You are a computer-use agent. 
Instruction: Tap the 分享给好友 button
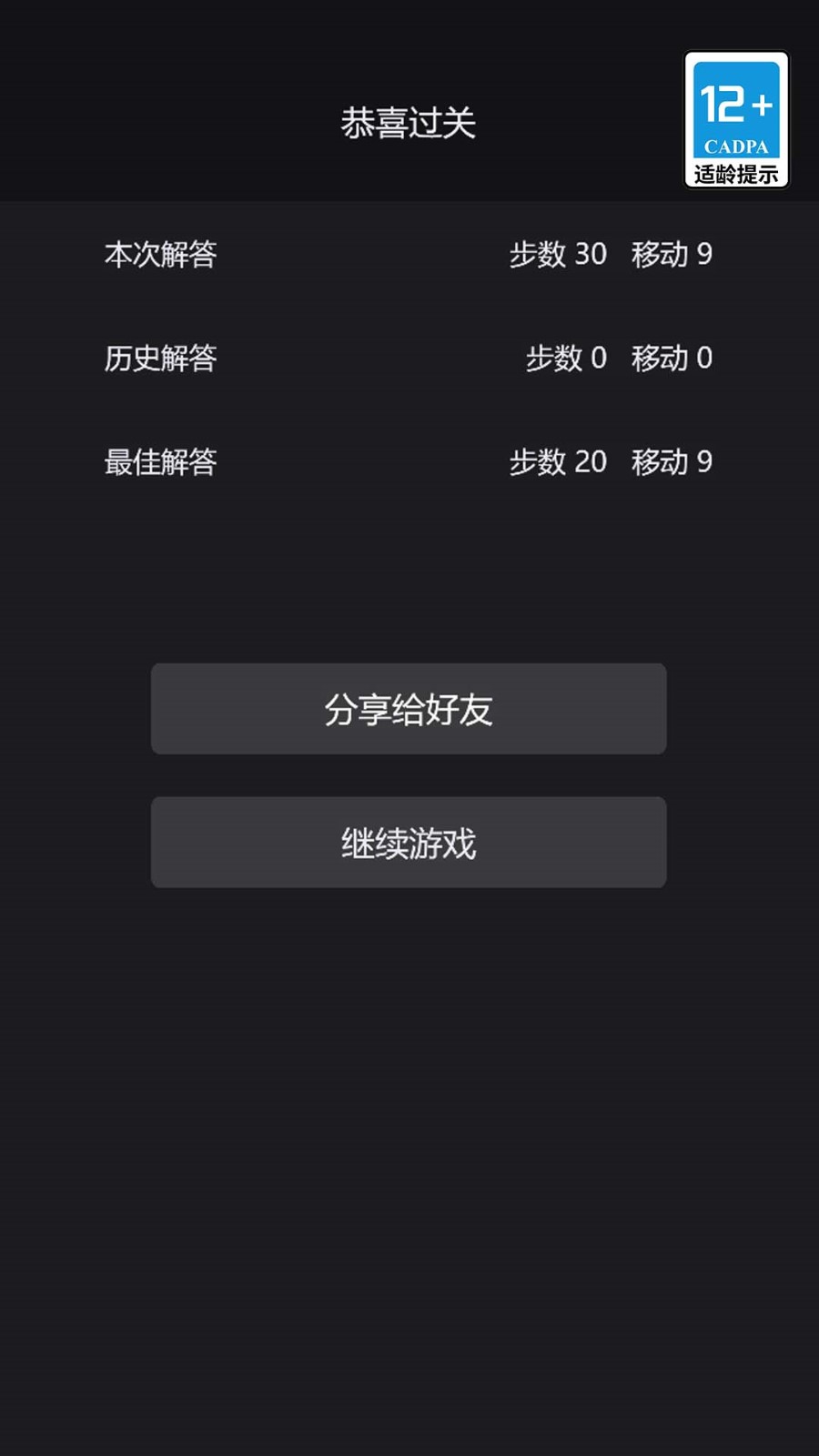(409, 709)
